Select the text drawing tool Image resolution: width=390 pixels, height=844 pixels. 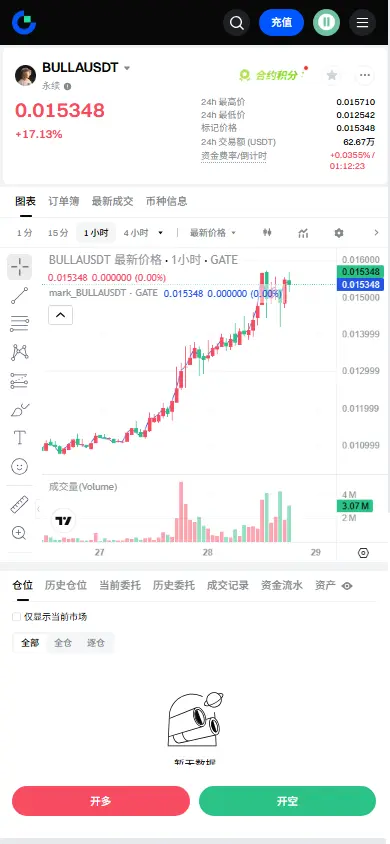[x=19, y=438]
